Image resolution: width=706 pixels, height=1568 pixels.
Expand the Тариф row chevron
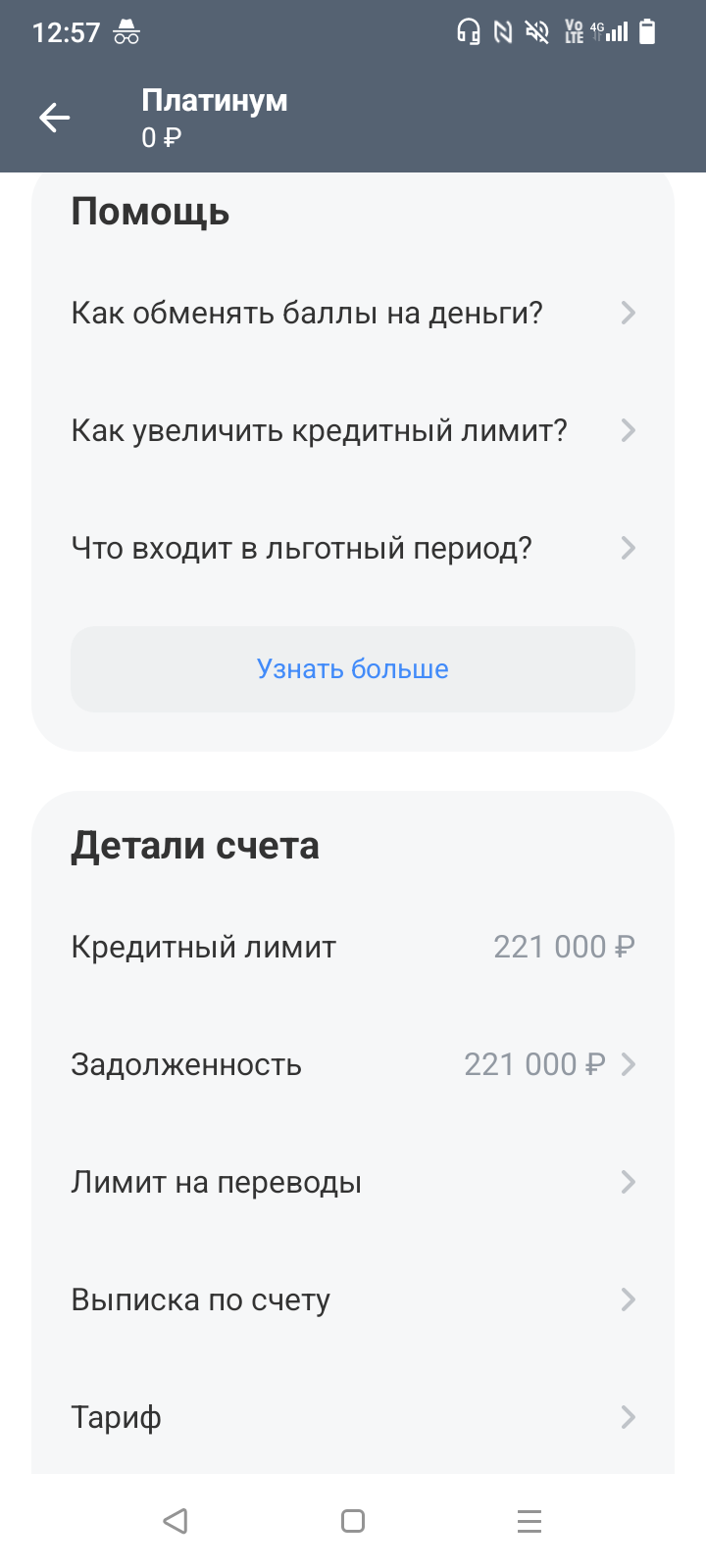[628, 1417]
